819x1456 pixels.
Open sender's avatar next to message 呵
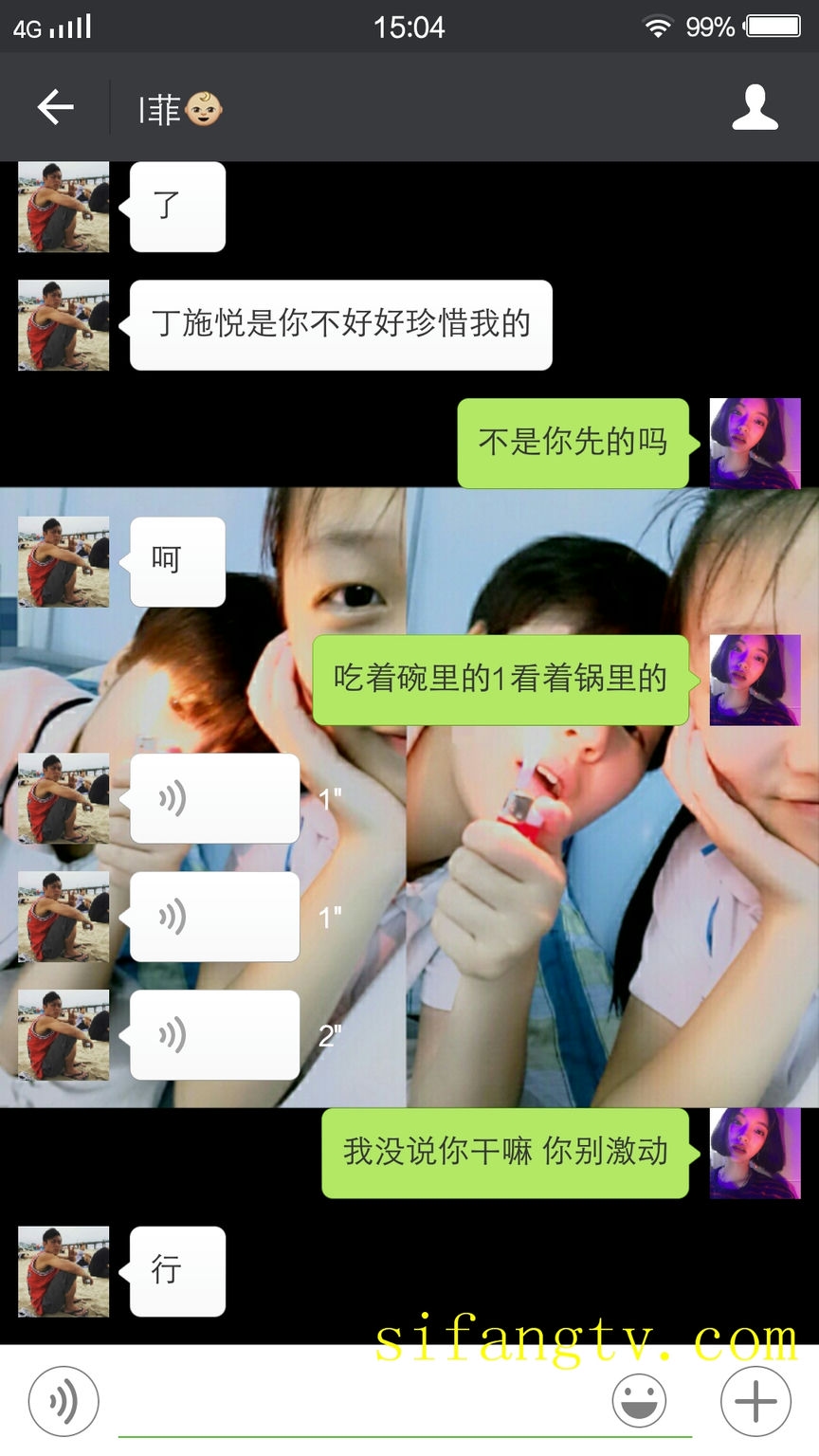(x=64, y=561)
